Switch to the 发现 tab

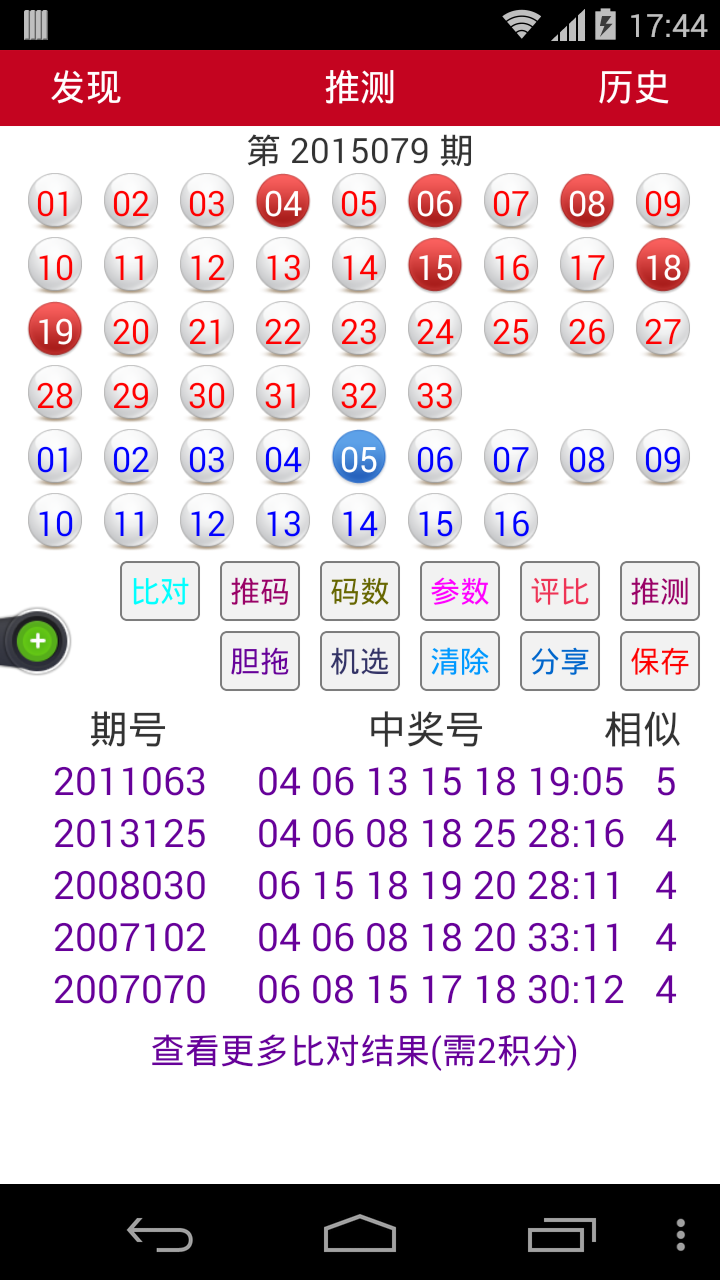tap(86, 88)
